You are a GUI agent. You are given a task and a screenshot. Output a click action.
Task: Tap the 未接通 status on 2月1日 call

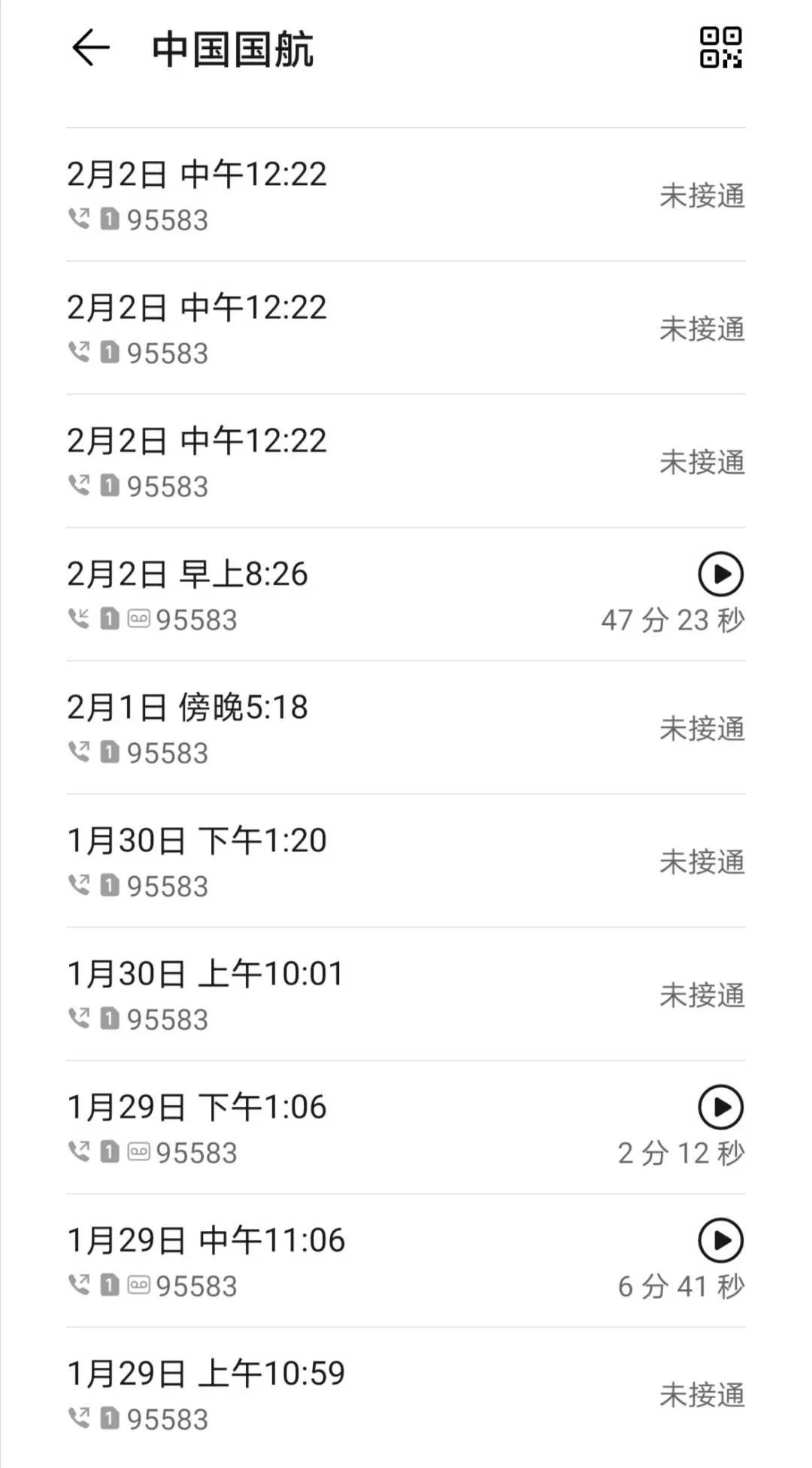pos(703,728)
